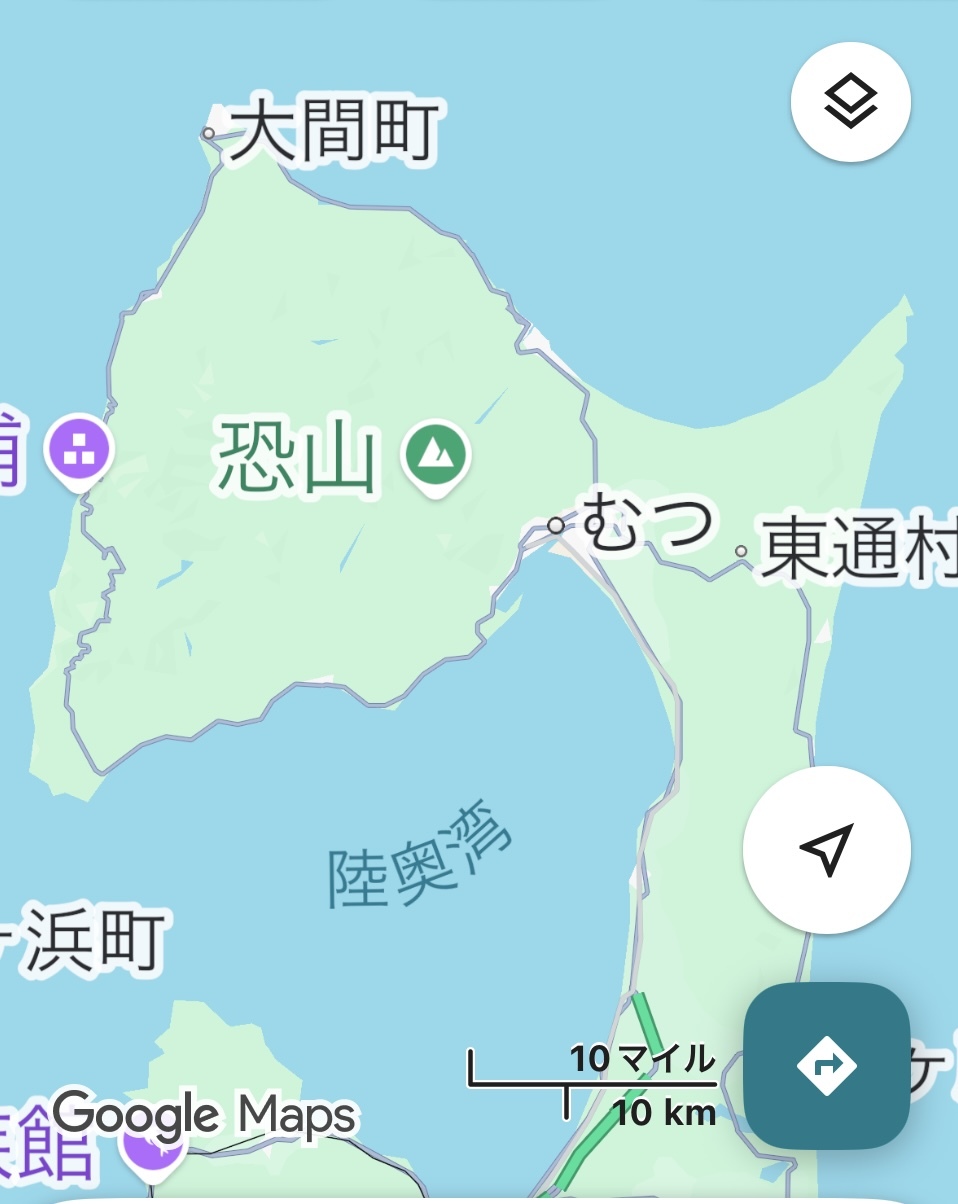Image resolution: width=958 pixels, height=1204 pixels.
Task: Open the map layers selector
Action: (x=850, y=101)
